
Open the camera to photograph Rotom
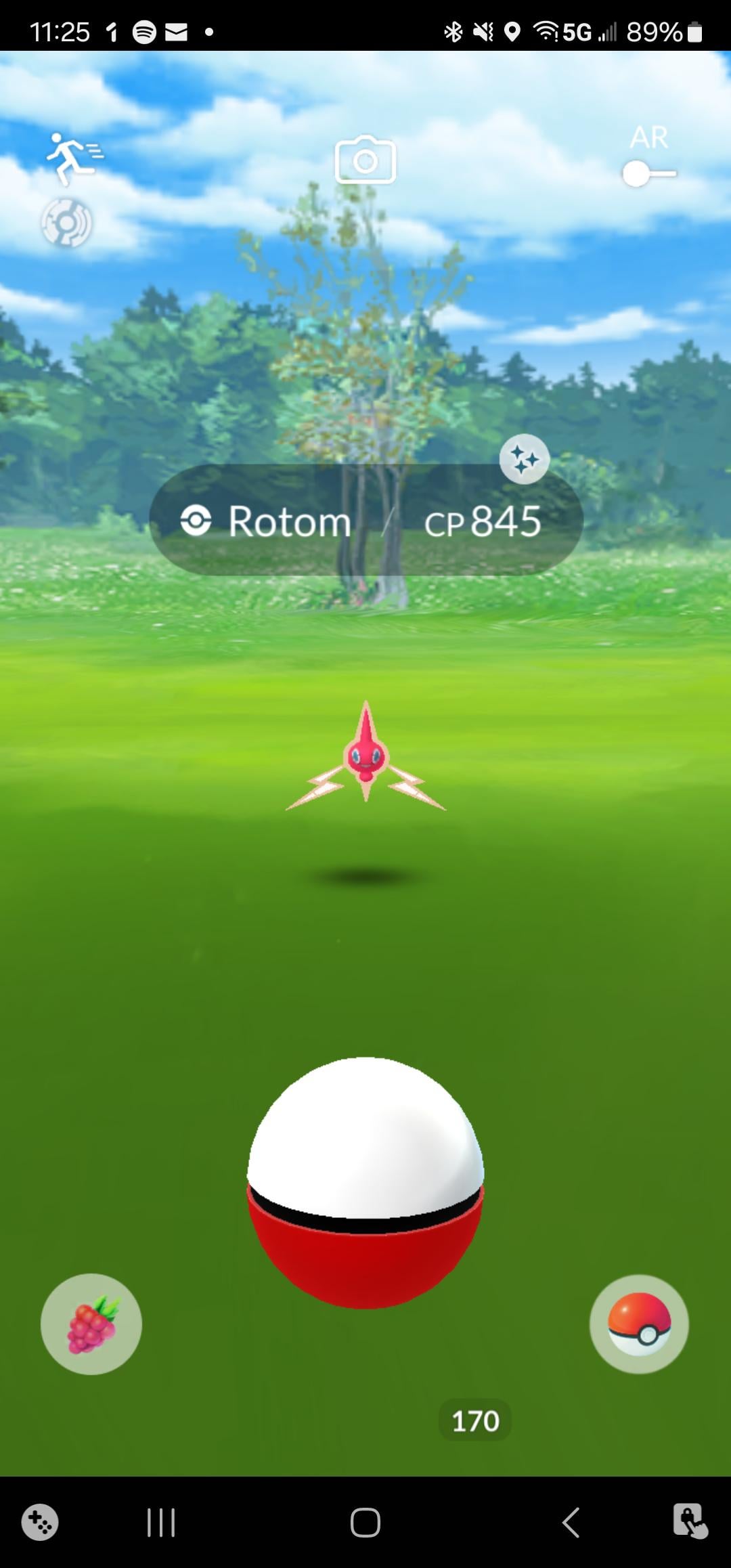coord(365,160)
